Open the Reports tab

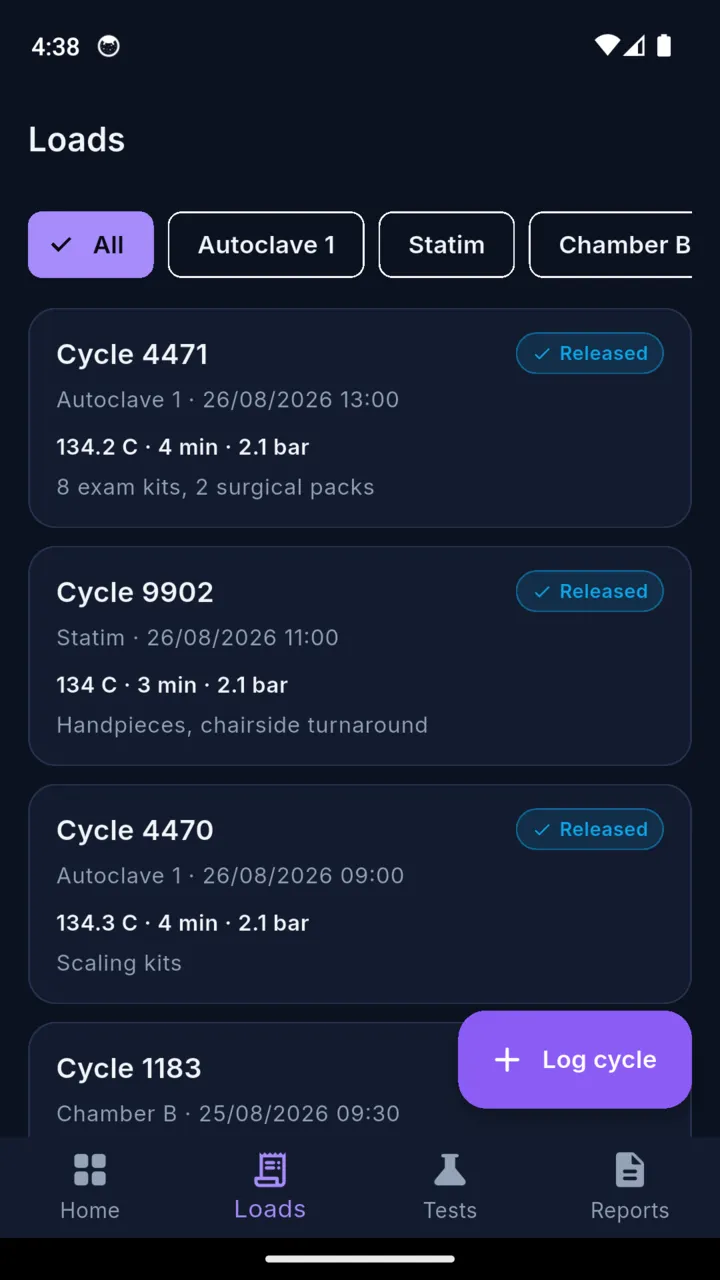(630, 1187)
